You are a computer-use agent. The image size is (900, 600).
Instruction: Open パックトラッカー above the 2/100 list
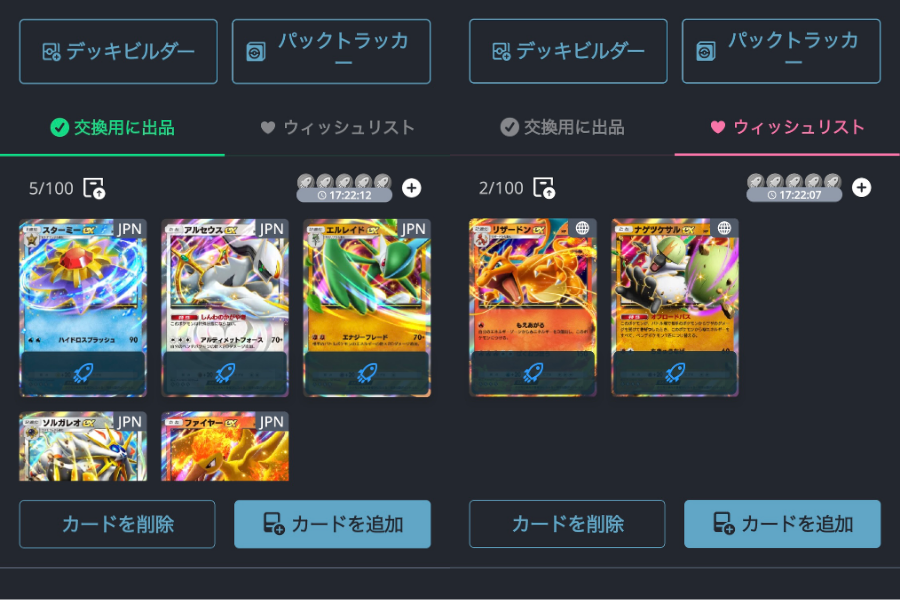pyautogui.click(x=781, y=51)
